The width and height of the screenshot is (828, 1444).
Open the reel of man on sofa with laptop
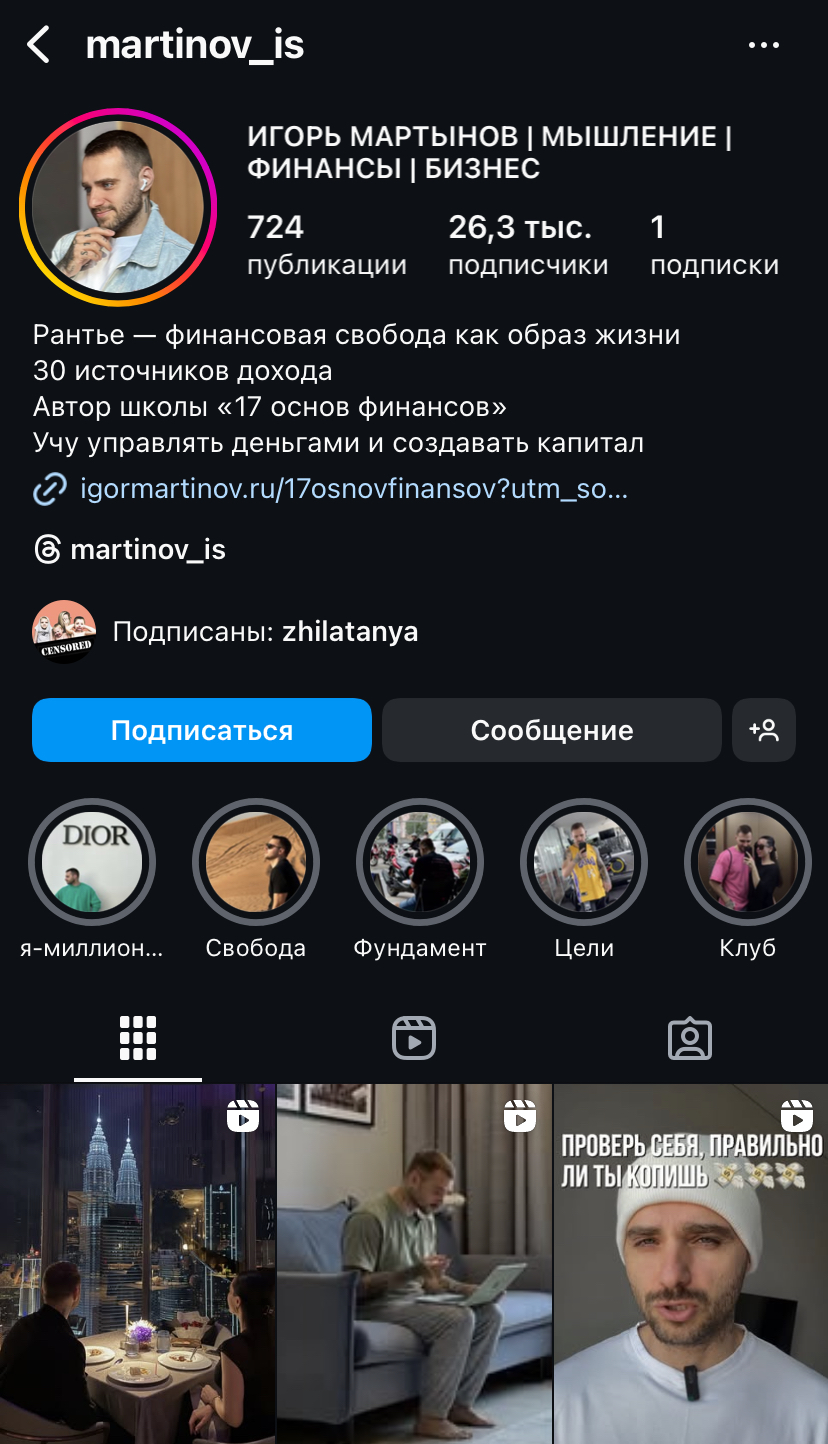tap(414, 1264)
